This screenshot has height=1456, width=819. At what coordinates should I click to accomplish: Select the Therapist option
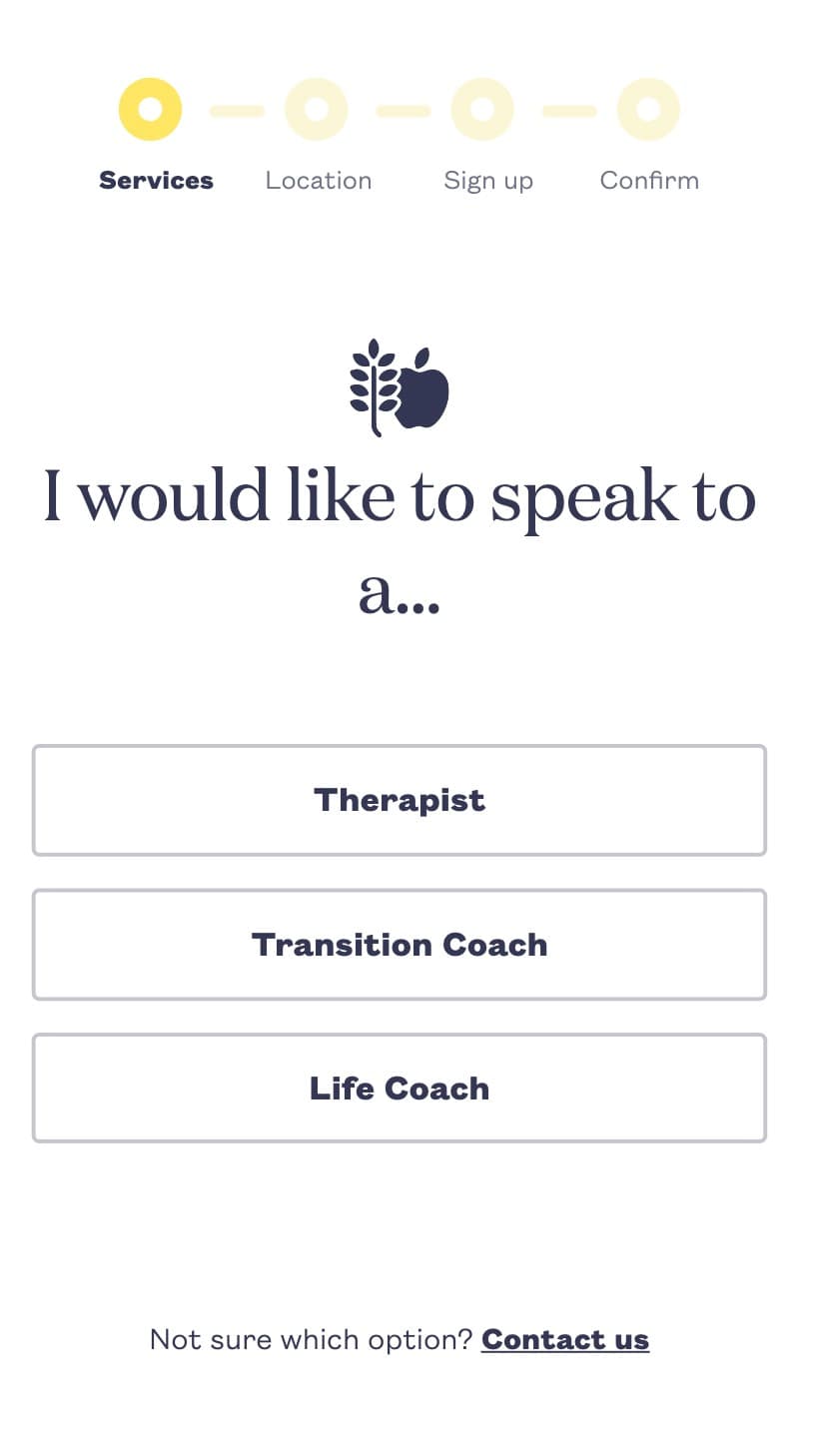[x=400, y=800]
